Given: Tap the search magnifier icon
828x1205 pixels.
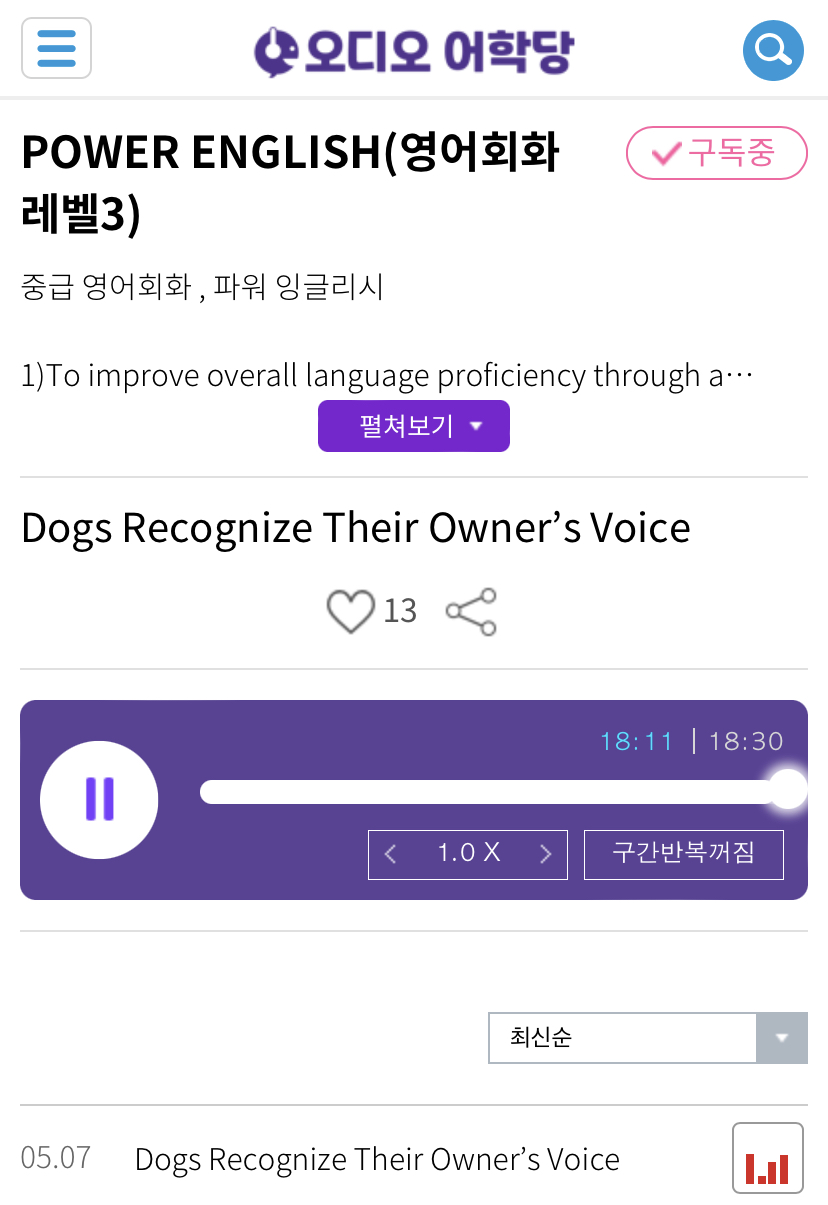Looking at the screenshot, I should coord(772,48).
